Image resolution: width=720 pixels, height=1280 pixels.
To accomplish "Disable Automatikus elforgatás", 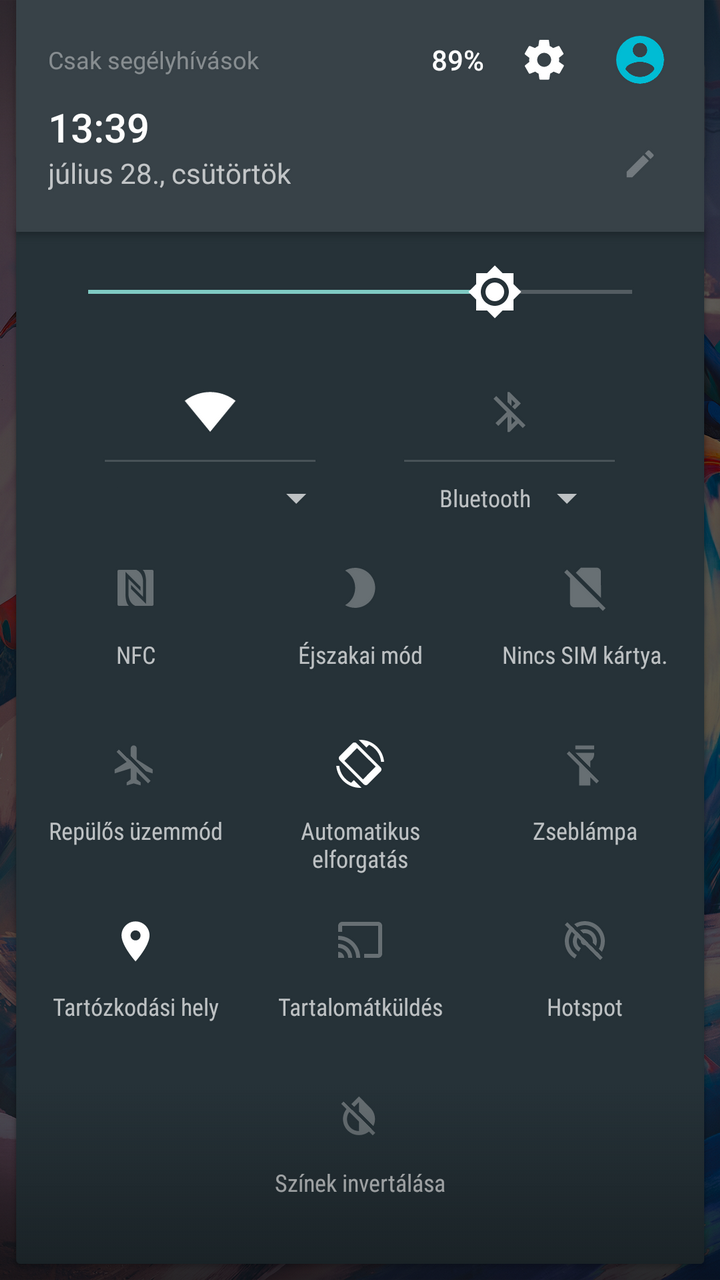I will (x=360, y=765).
